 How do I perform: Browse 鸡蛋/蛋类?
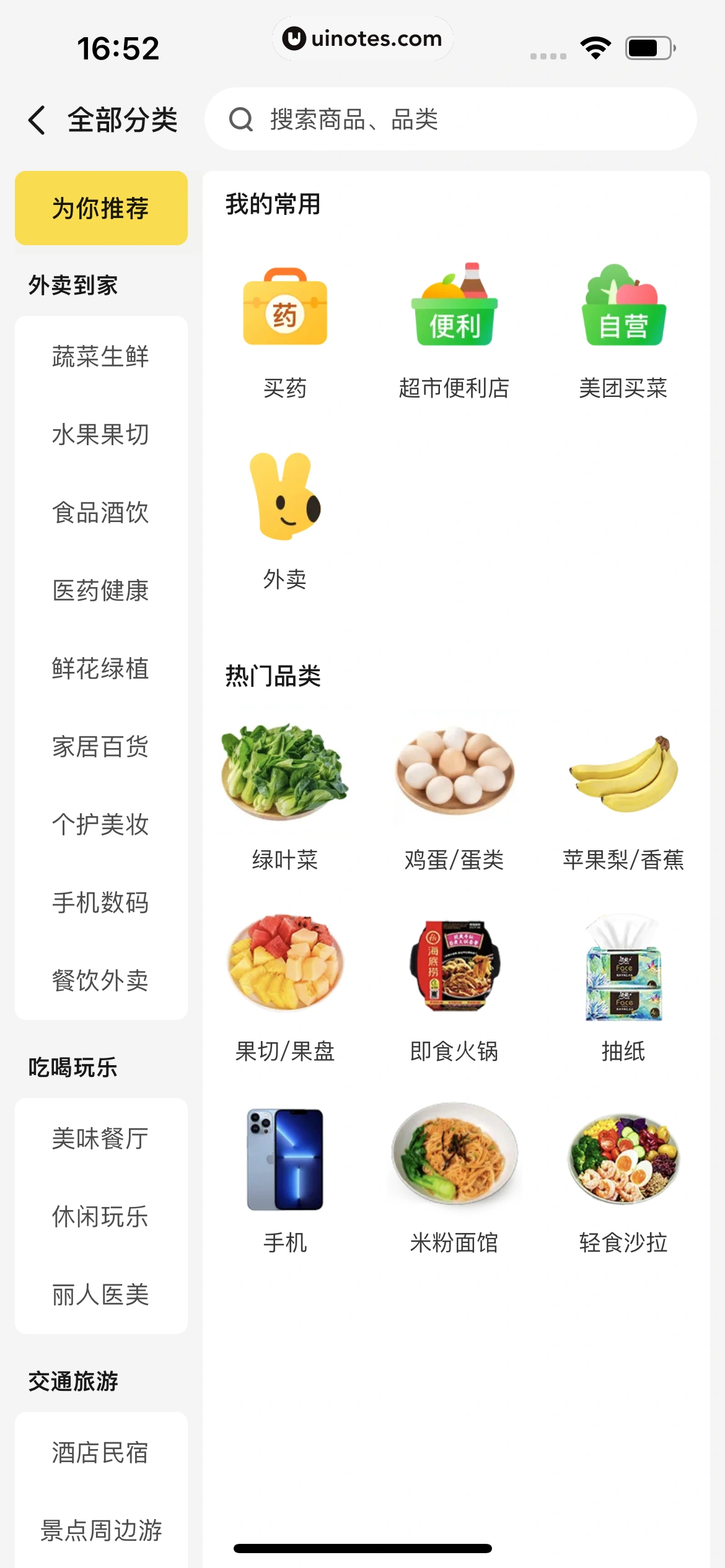[454, 796]
